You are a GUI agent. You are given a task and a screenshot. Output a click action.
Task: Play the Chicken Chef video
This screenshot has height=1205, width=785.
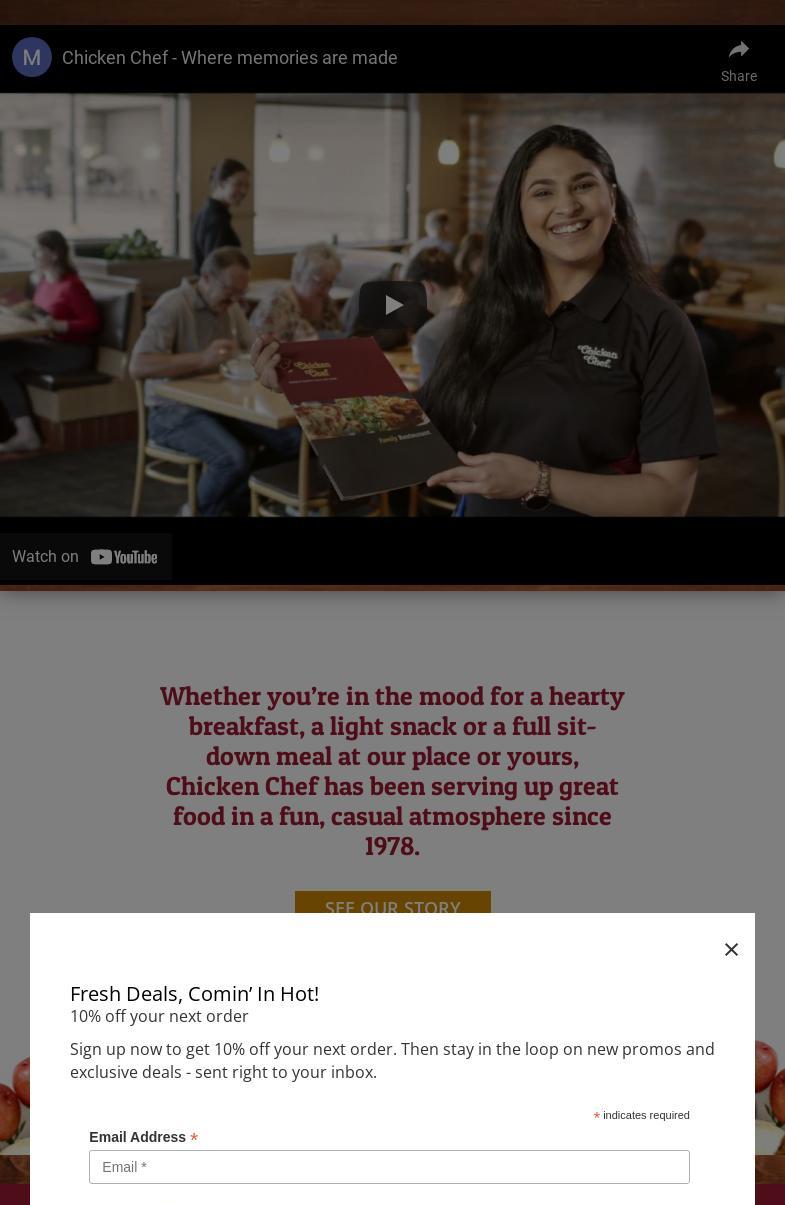tap(392, 304)
